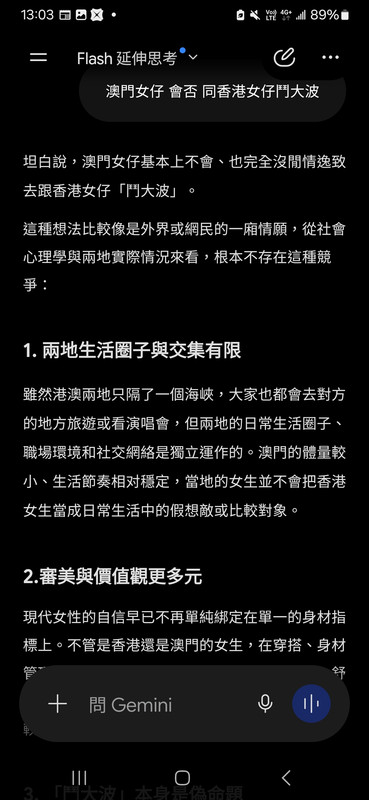Go to the home screen via system home button
Viewport: 369px width, 800px height.
click(x=182, y=778)
